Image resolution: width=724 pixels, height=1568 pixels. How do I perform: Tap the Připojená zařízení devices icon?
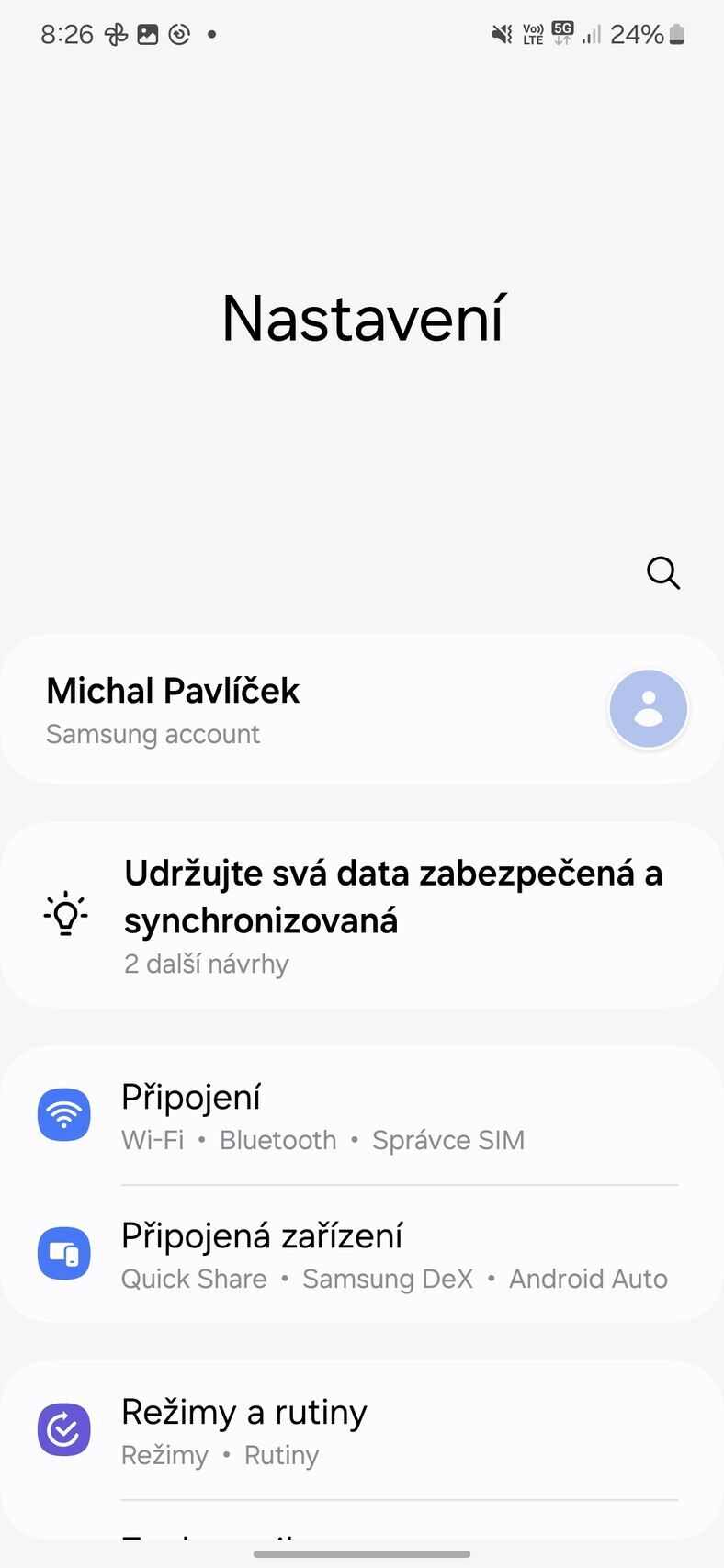(63, 1253)
